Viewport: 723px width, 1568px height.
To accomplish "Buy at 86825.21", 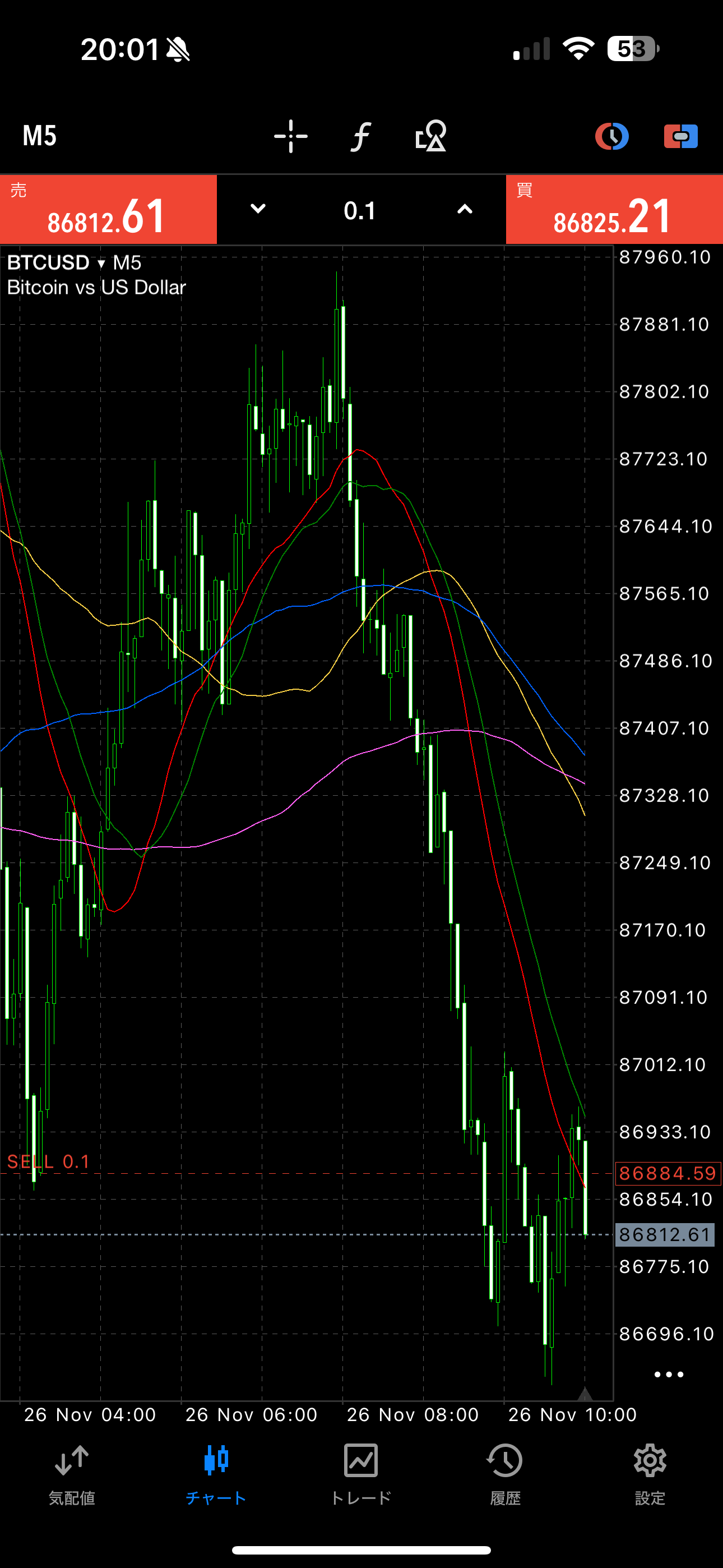I will tap(614, 210).
